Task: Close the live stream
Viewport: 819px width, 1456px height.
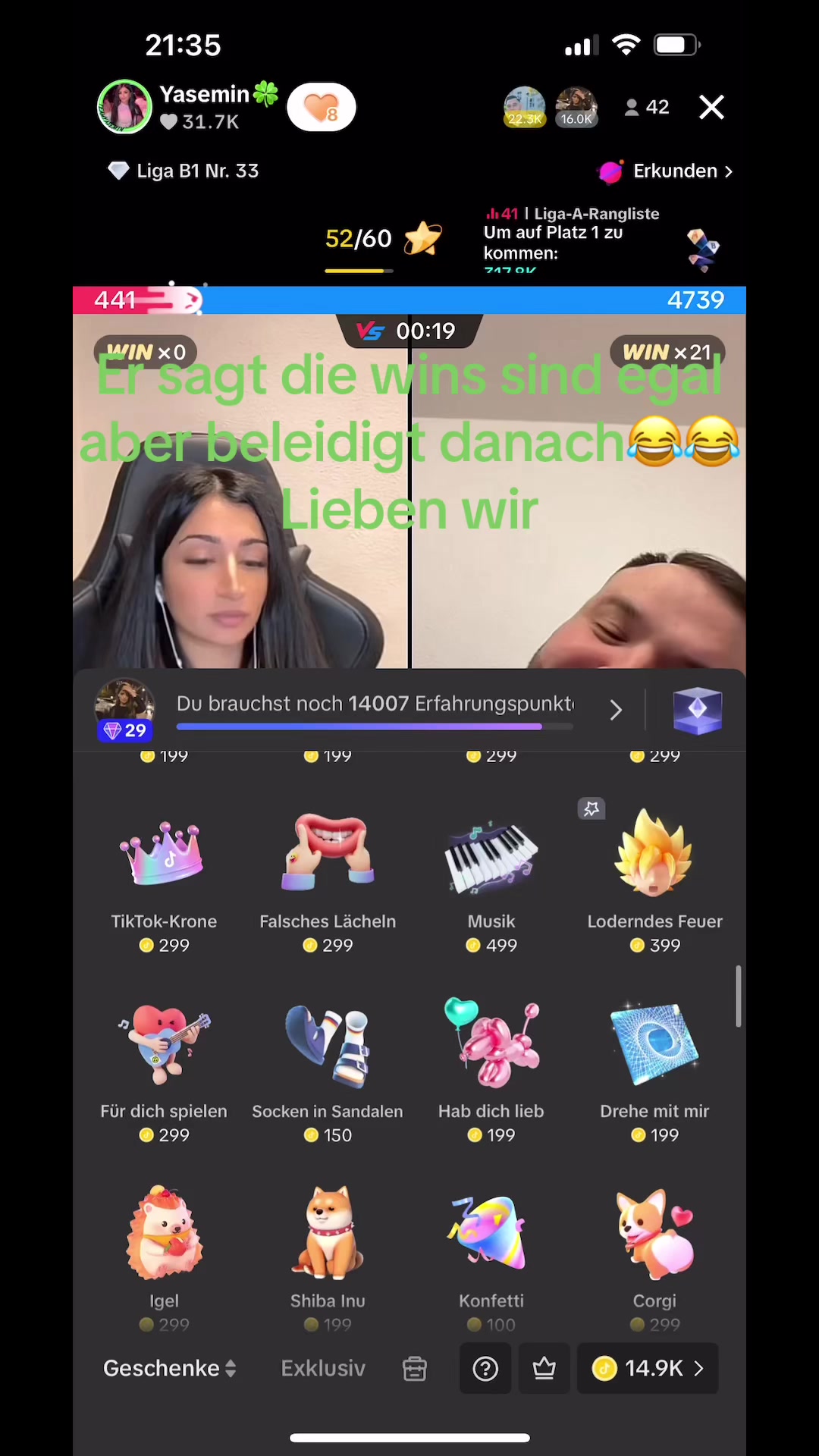Action: (711, 107)
